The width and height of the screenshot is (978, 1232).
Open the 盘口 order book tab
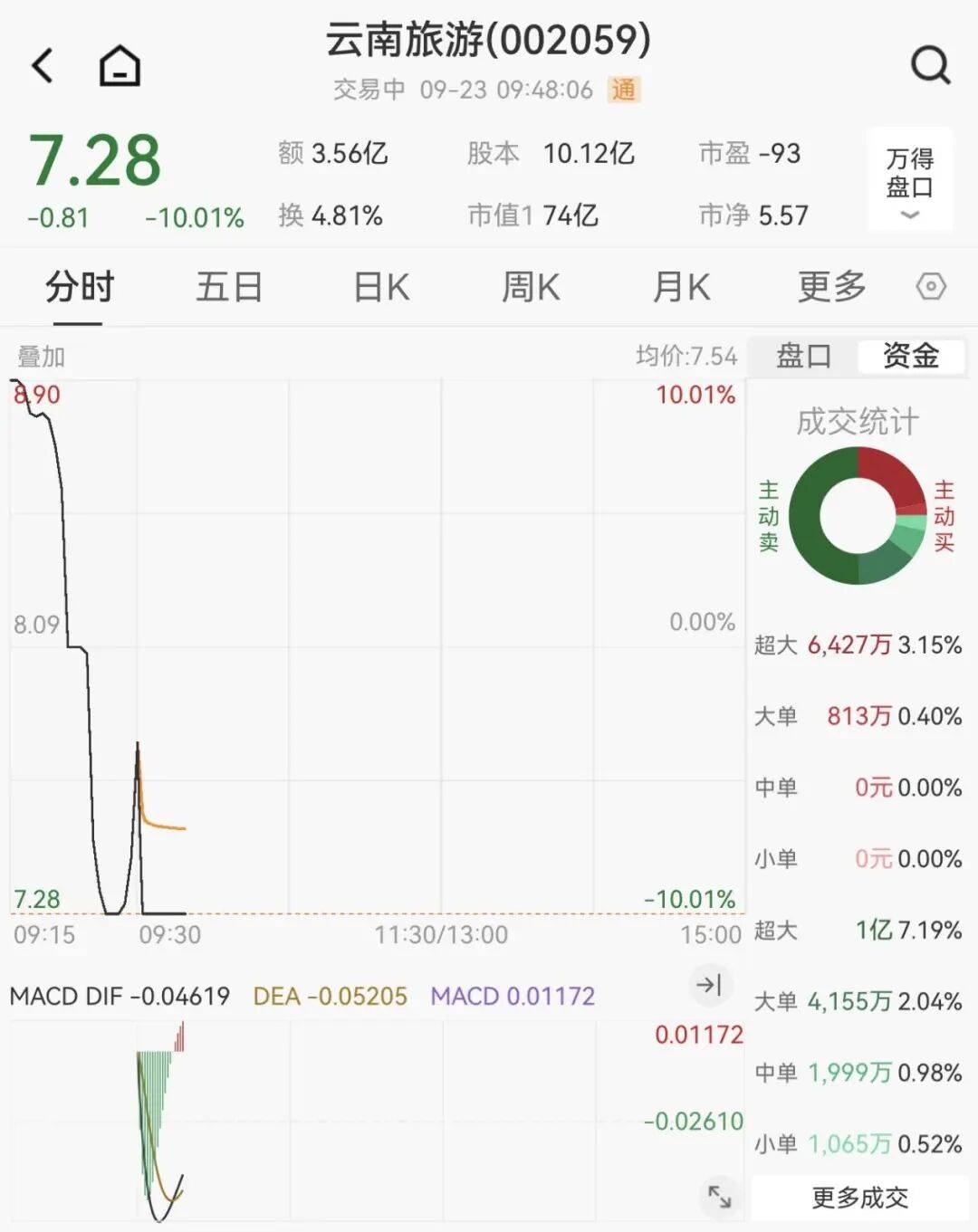[801, 356]
